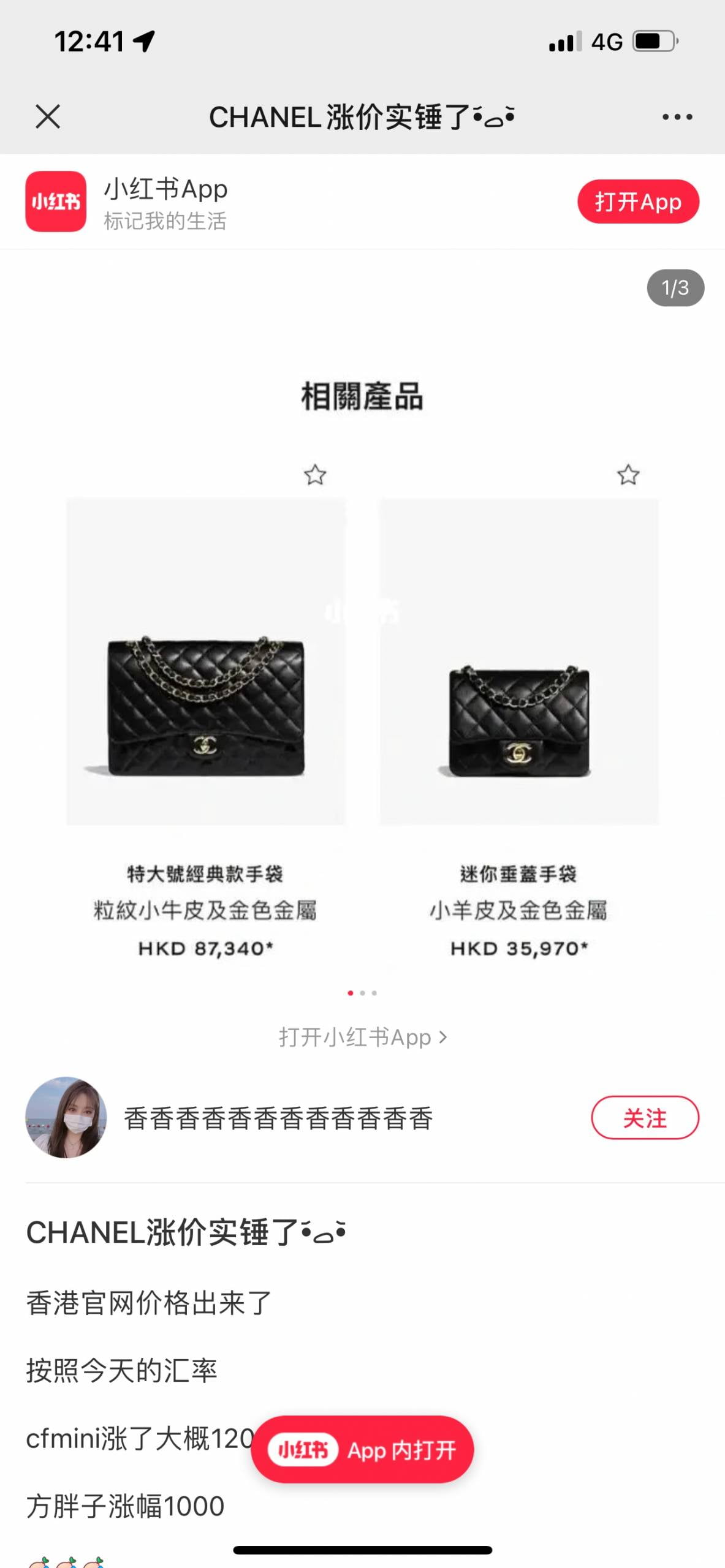Follow the author with 关注
This screenshot has height=1568, width=725.
coord(645,1118)
